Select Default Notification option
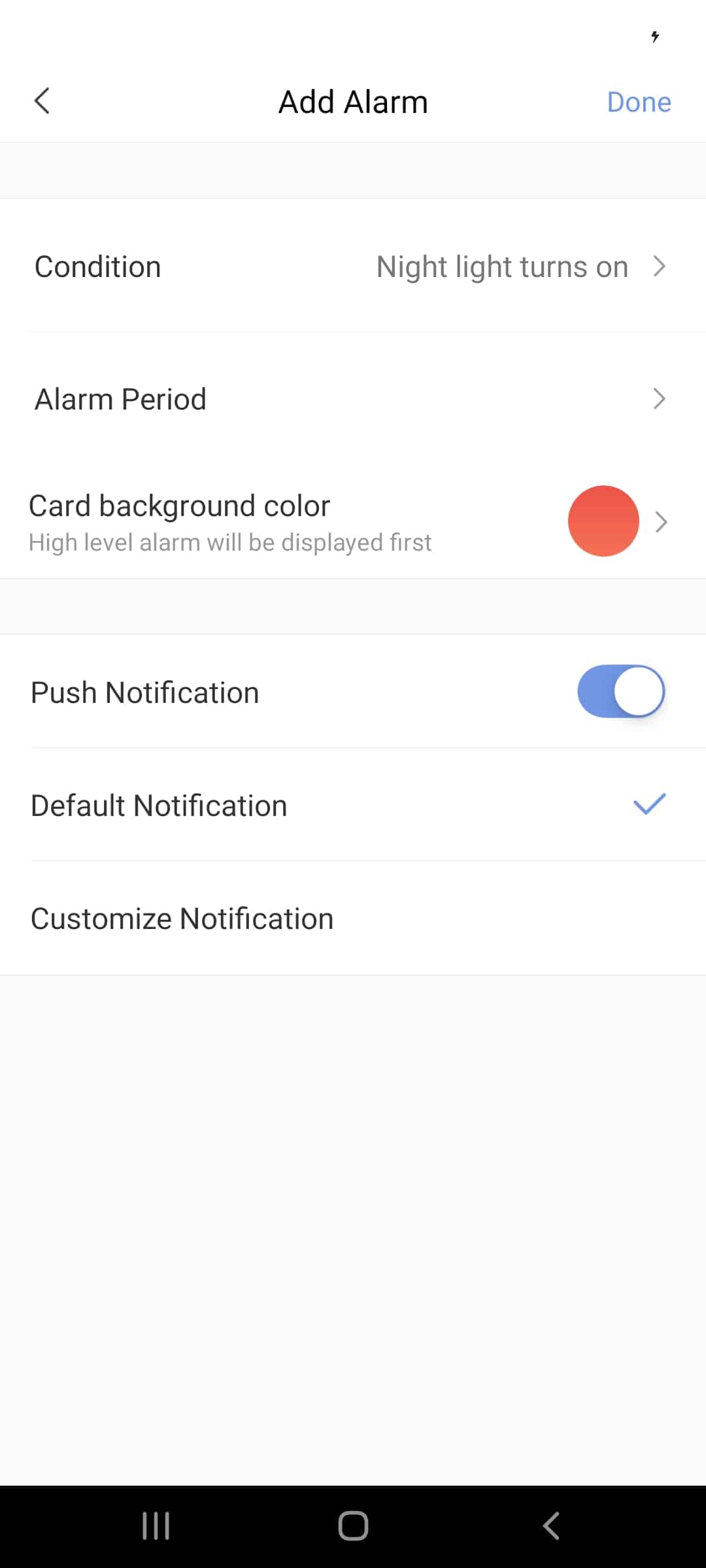 coord(353,806)
